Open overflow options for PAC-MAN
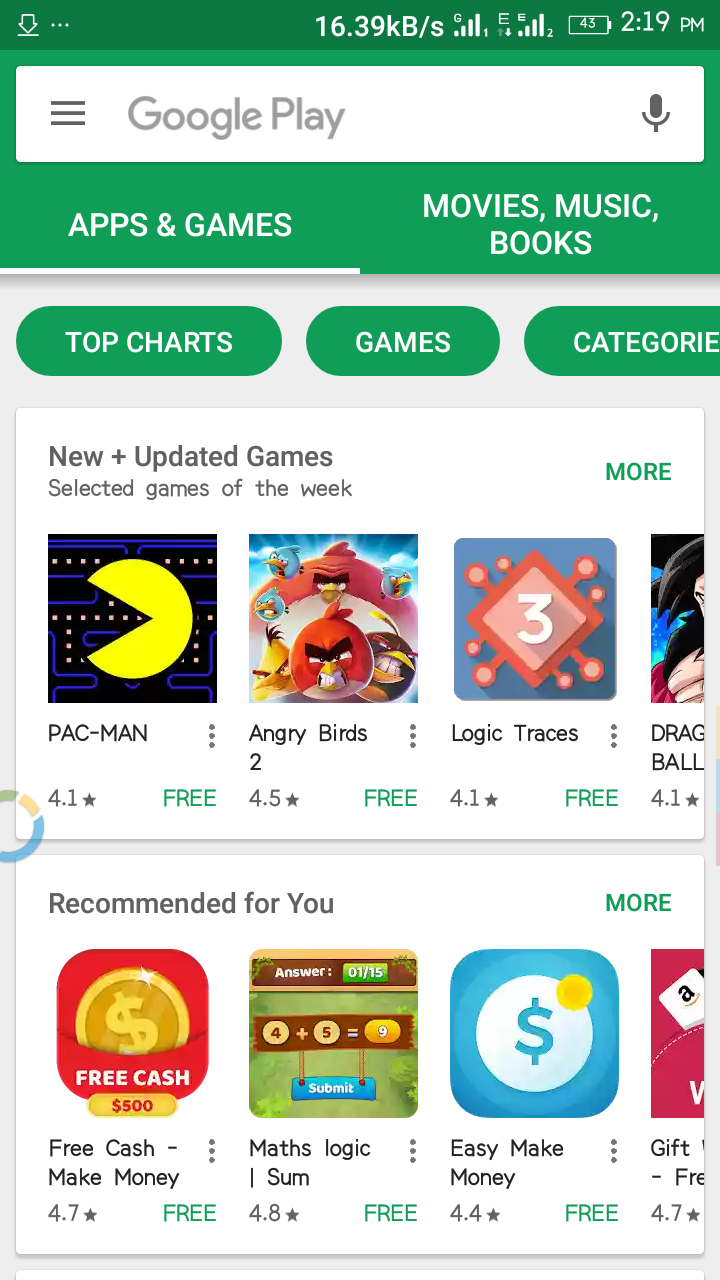The image size is (720, 1280). (x=212, y=737)
